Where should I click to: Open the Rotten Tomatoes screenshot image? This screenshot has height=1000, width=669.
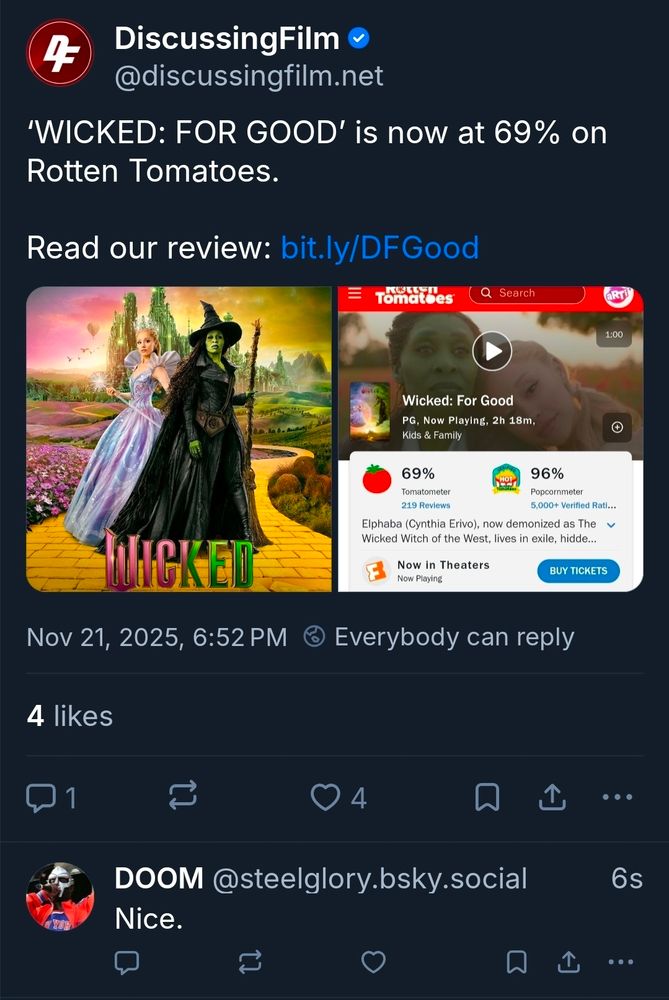(490, 439)
